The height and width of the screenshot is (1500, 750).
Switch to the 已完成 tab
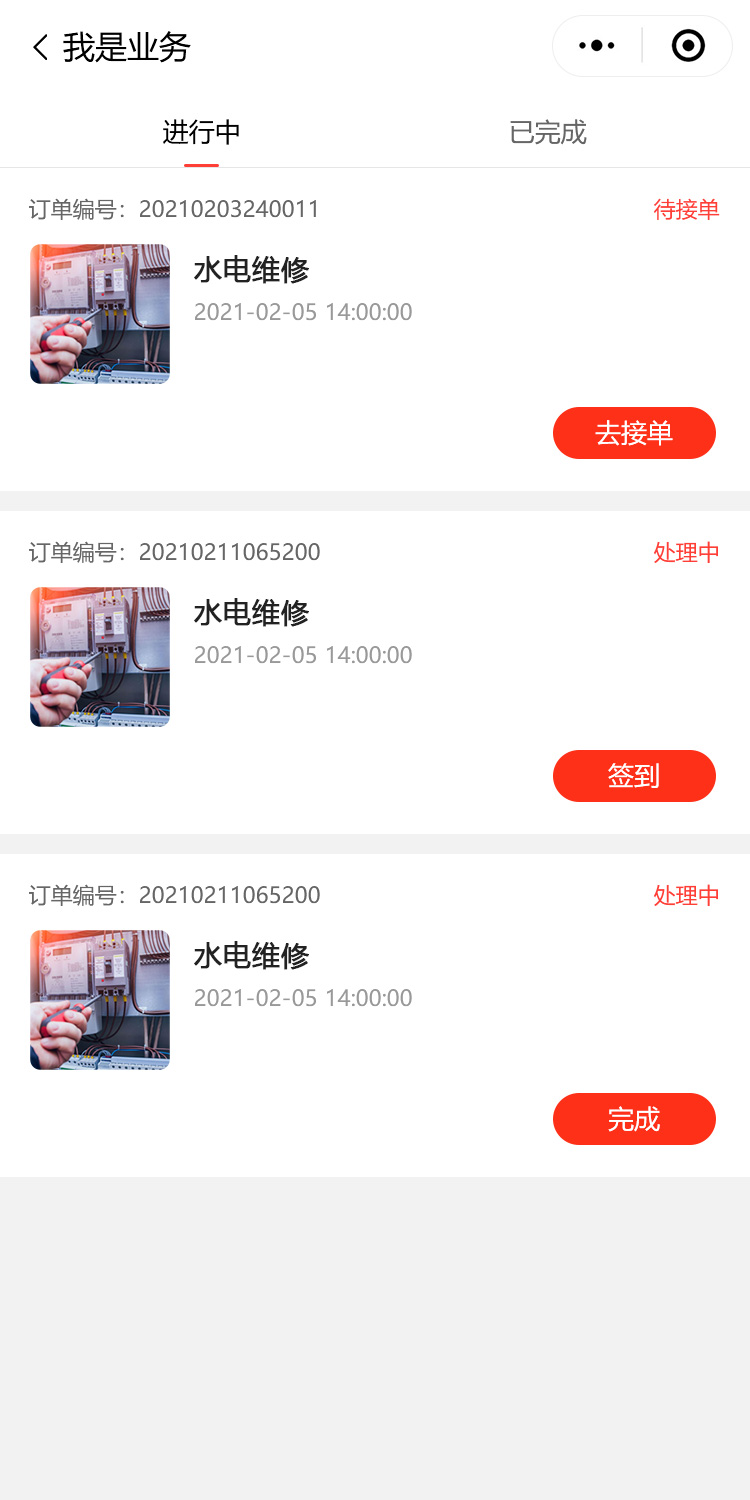548,133
